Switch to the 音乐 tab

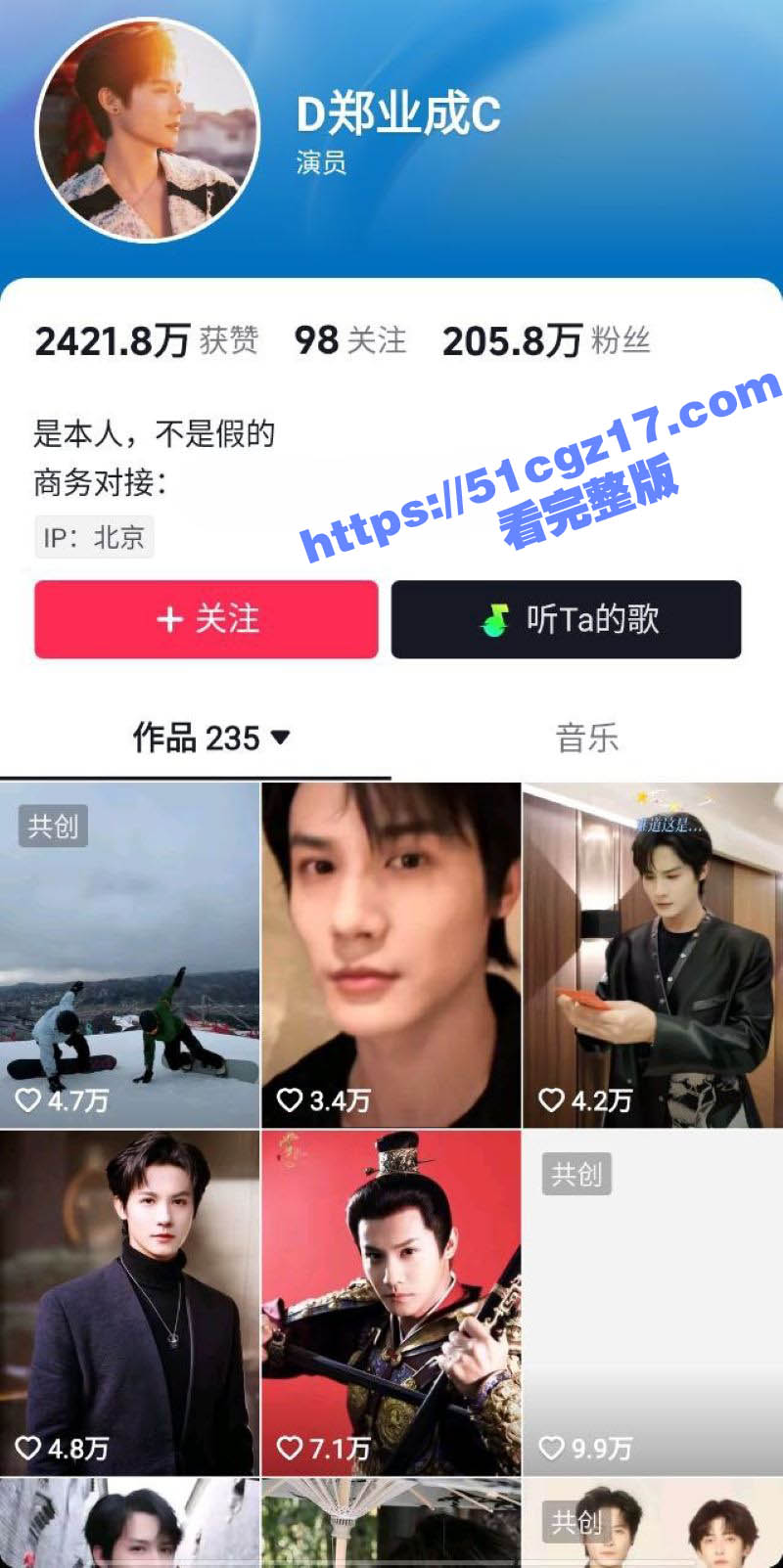point(587,738)
